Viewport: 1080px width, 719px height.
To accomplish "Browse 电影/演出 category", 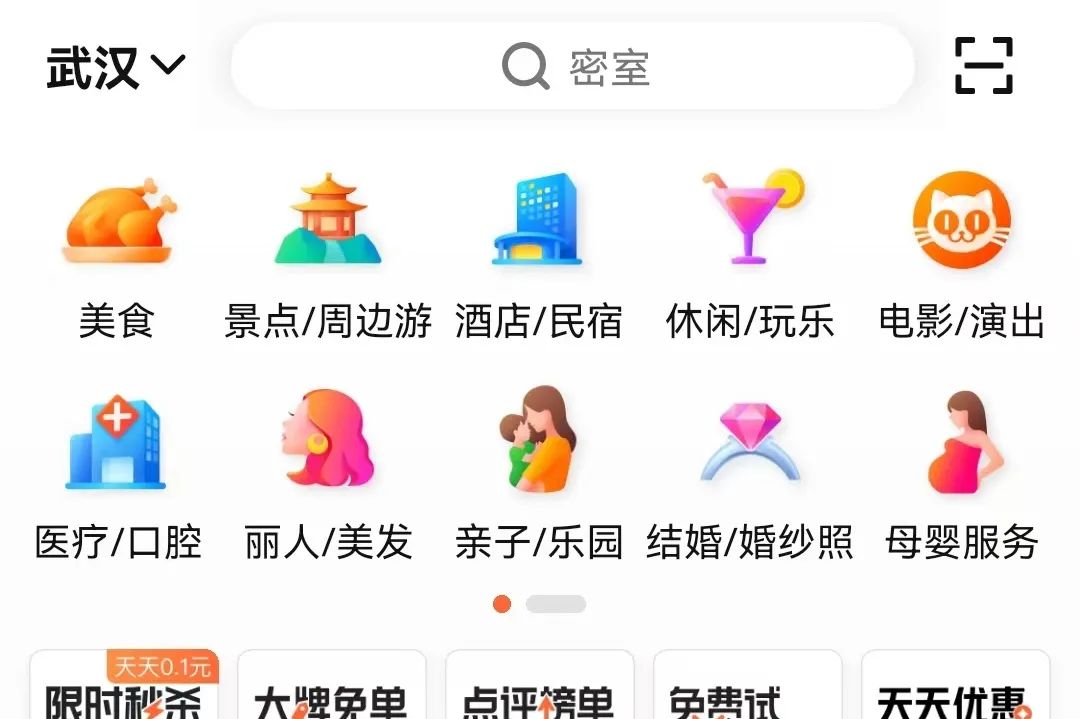I will pyautogui.click(x=962, y=255).
